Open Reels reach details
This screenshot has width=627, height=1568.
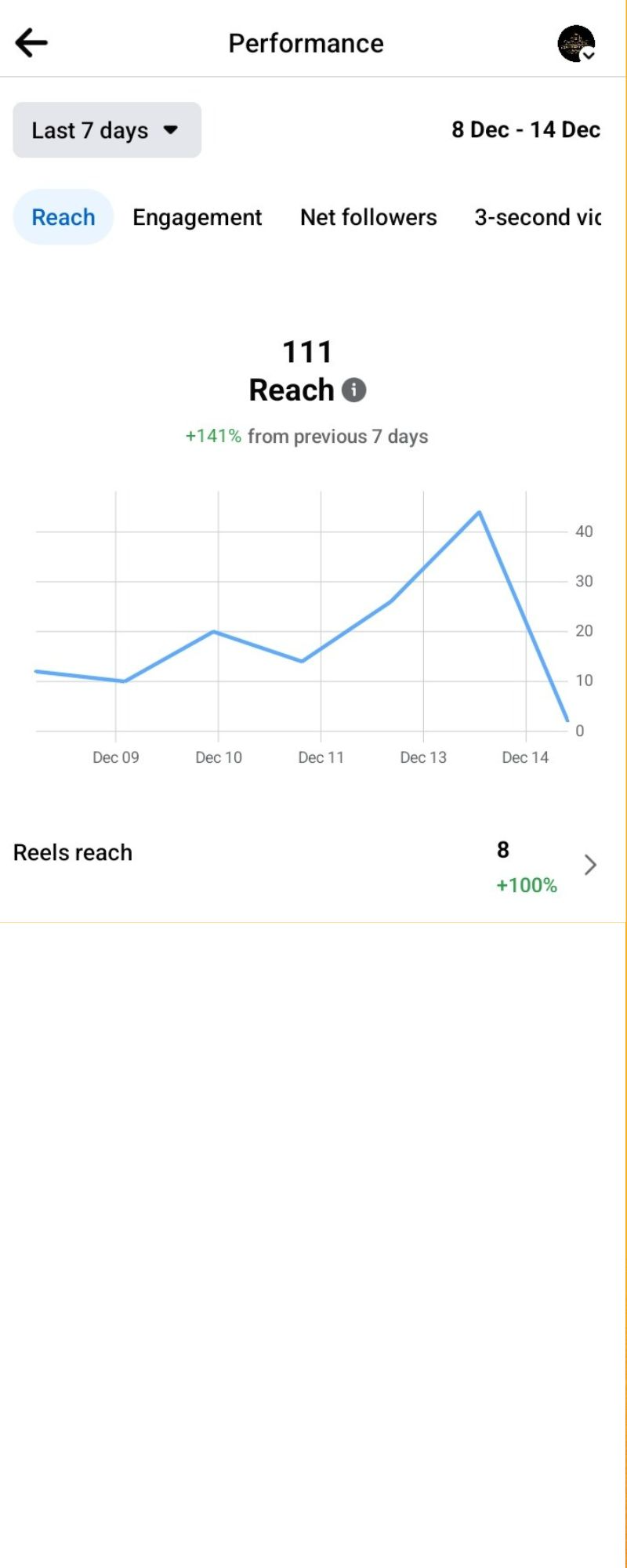click(589, 865)
